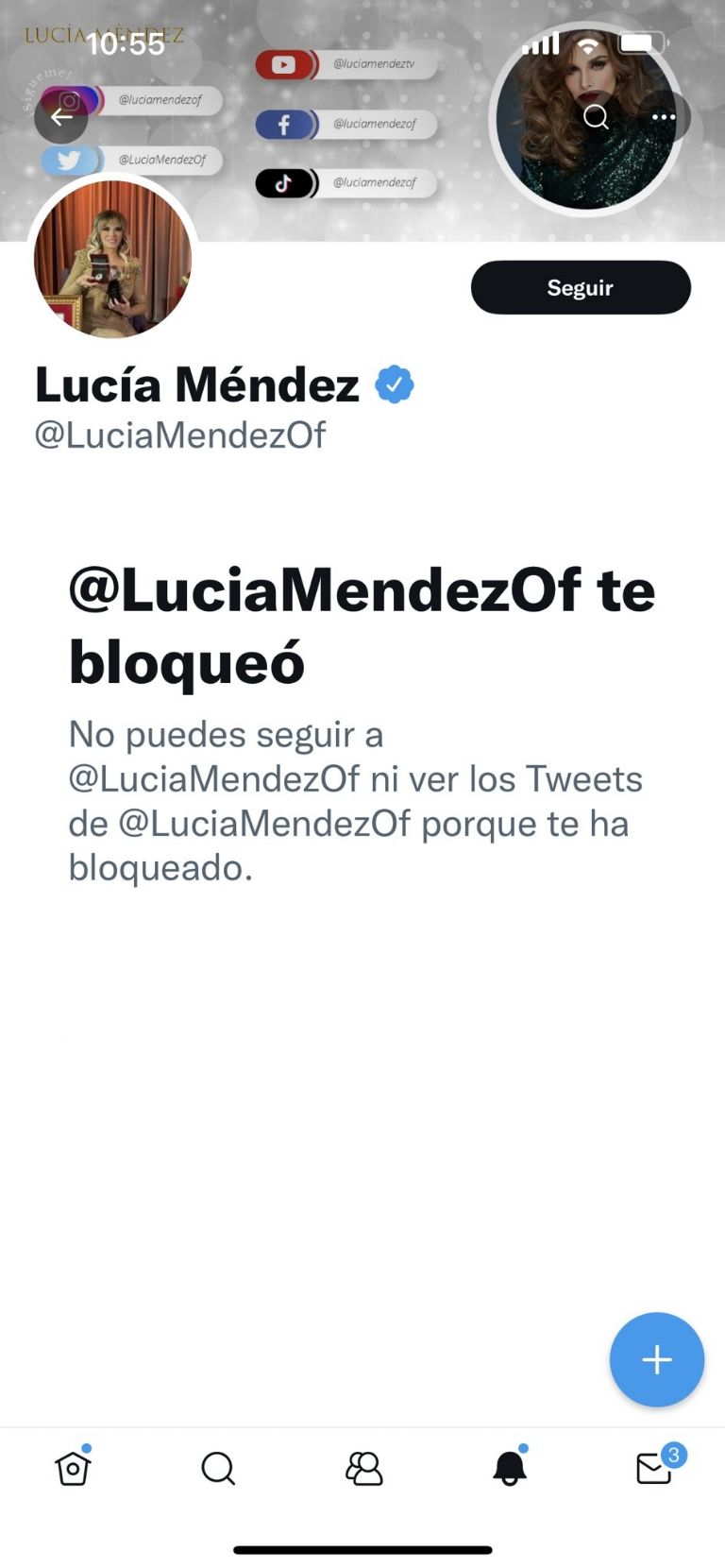Open the Explore magnifying glass in bottom bar
This screenshot has width=725, height=1568.
point(218,1468)
